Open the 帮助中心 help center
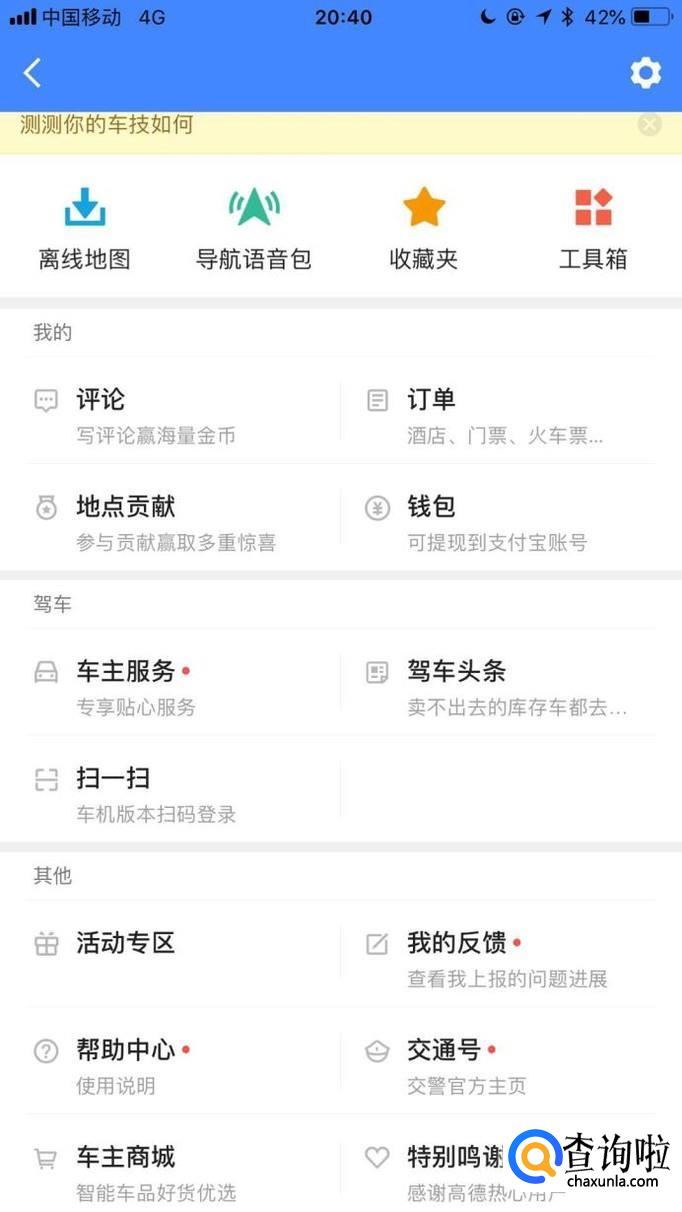This screenshot has height=1212, width=682. [x=150, y=1065]
